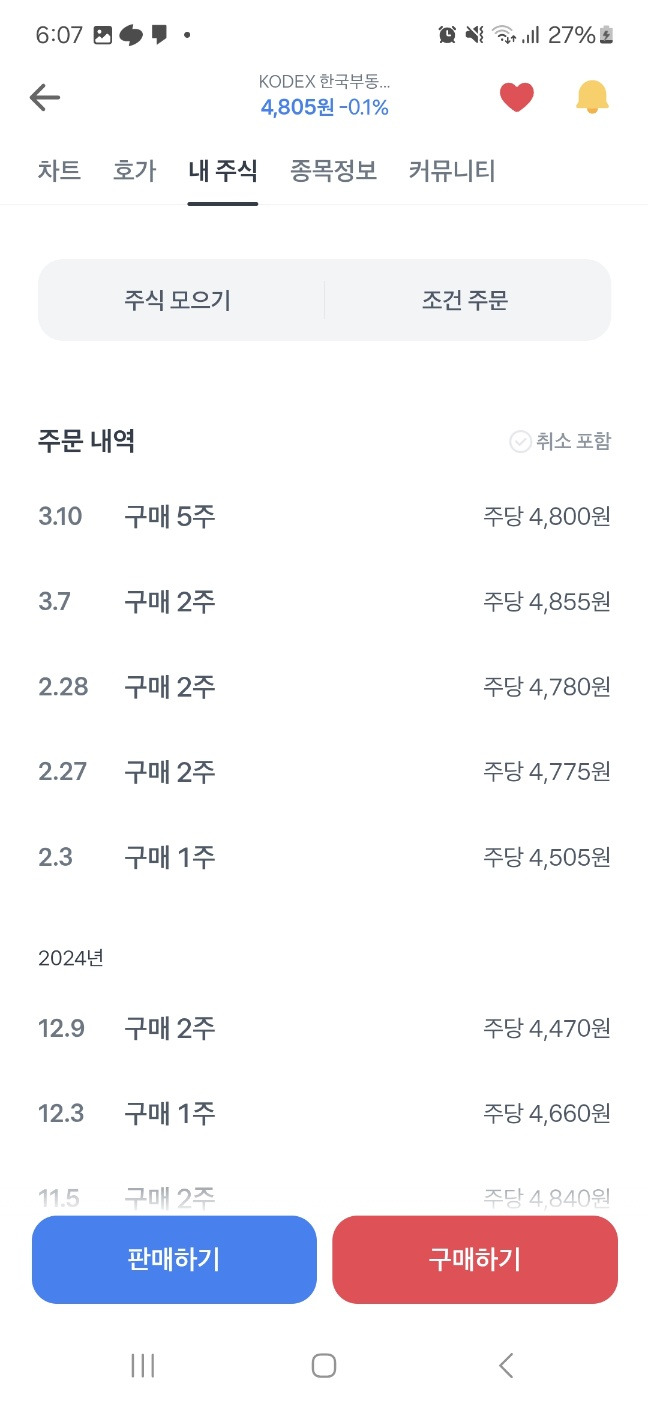This screenshot has width=648, height=1404.
Task: View the 2.28 구매 2주 order
Action: [324, 687]
